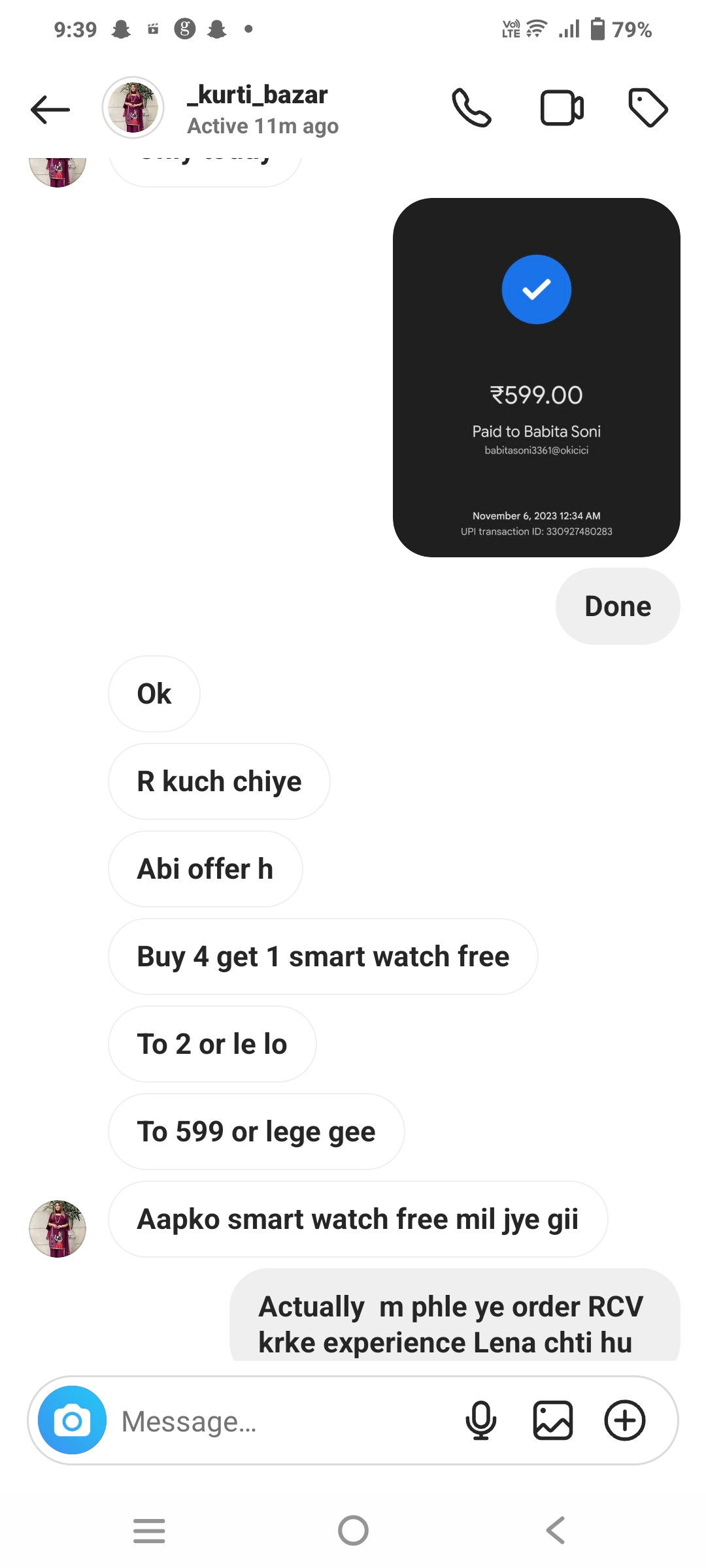
Task: Focus the Message text field
Action: click(281, 1421)
